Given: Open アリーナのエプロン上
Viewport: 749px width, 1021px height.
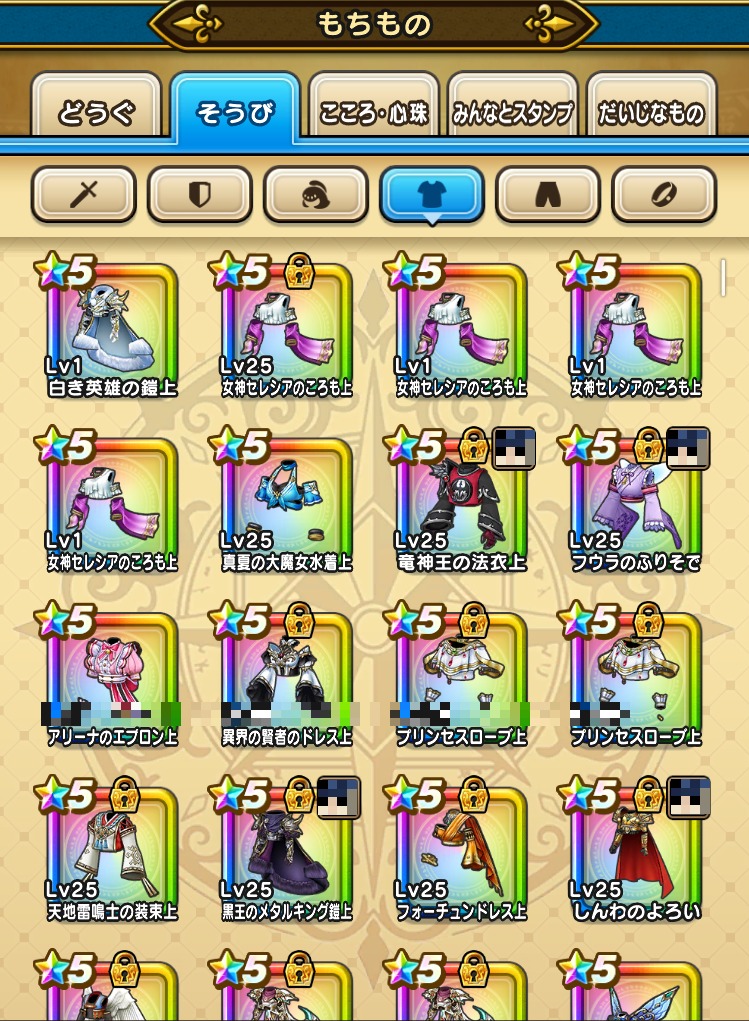Looking at the screenshot, I should pos(111,680).
